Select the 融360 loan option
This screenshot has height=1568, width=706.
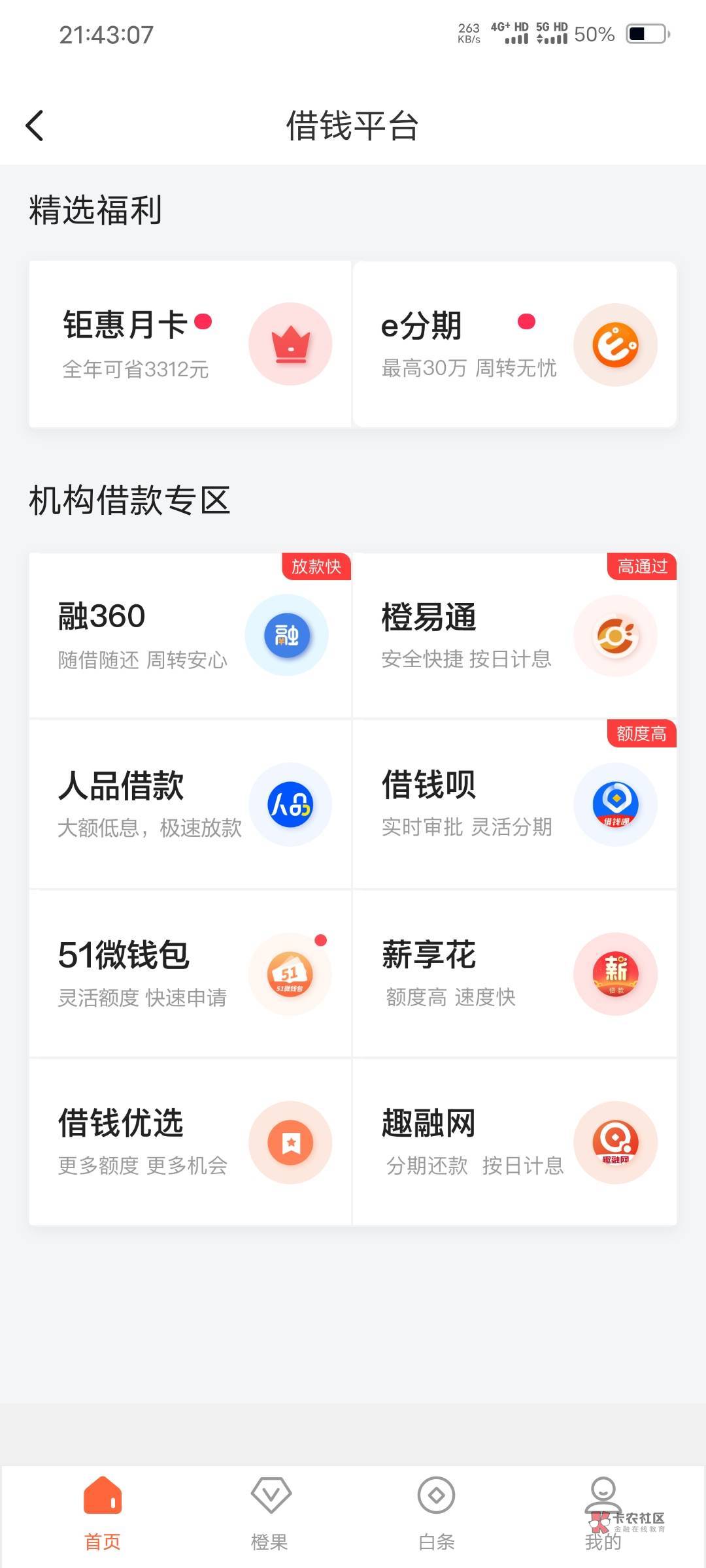point(190,635)
